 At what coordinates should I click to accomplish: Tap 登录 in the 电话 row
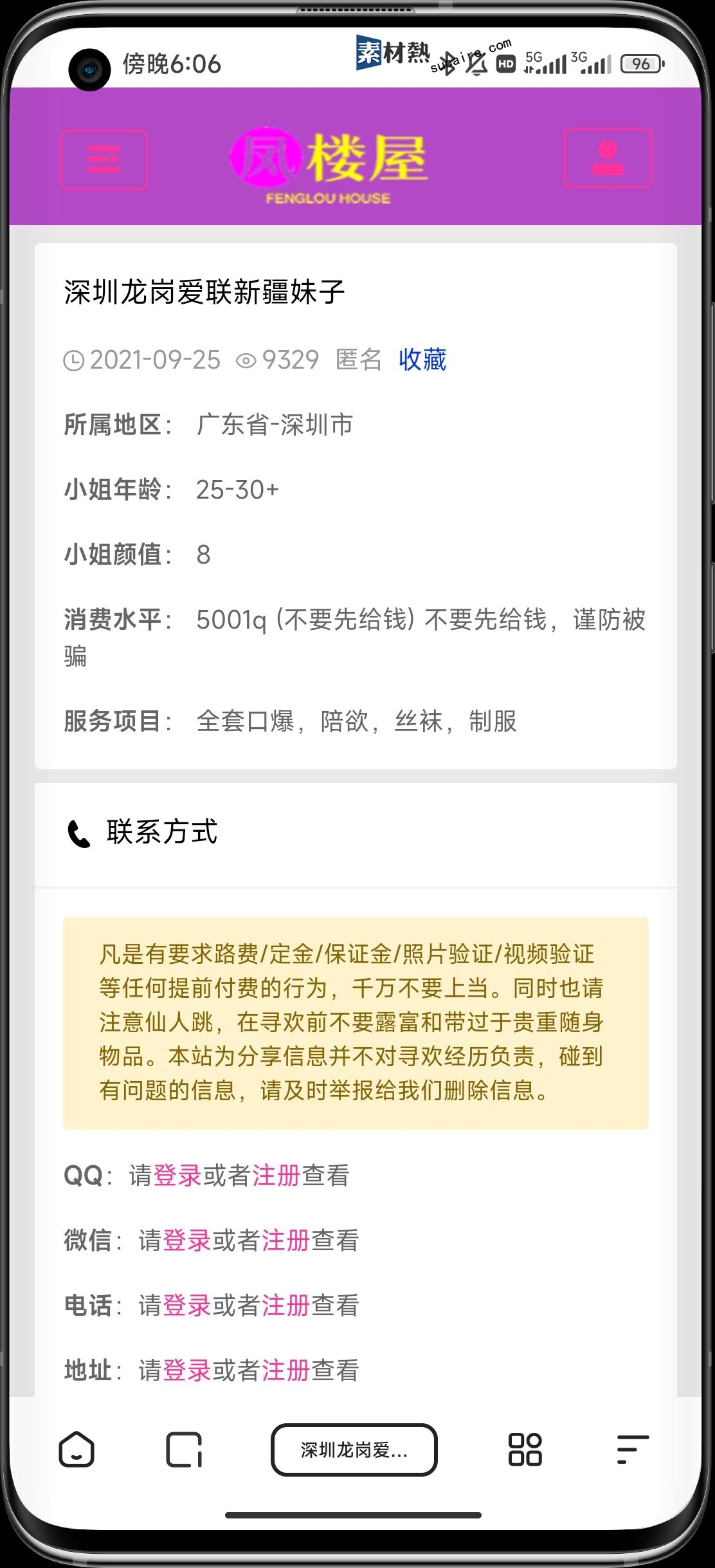187,1305
